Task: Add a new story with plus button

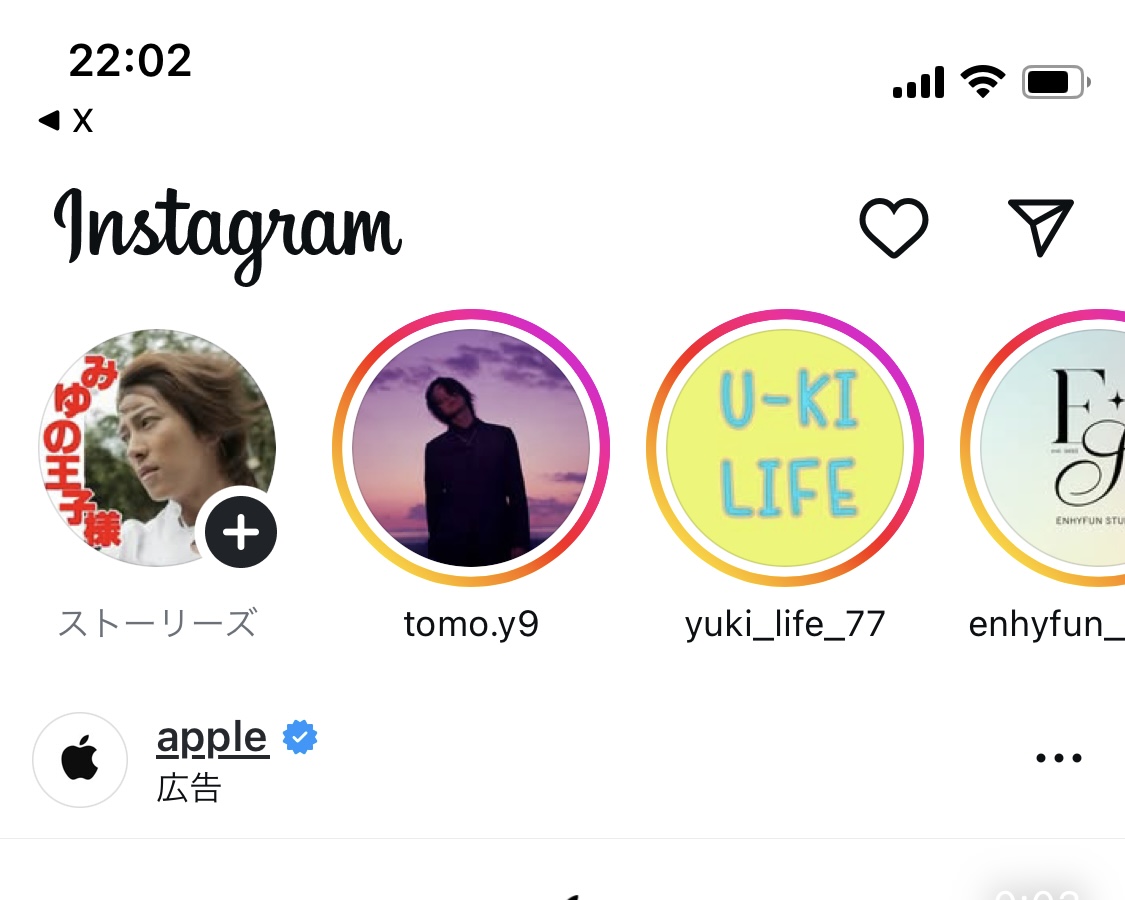Action: [241, 533]
